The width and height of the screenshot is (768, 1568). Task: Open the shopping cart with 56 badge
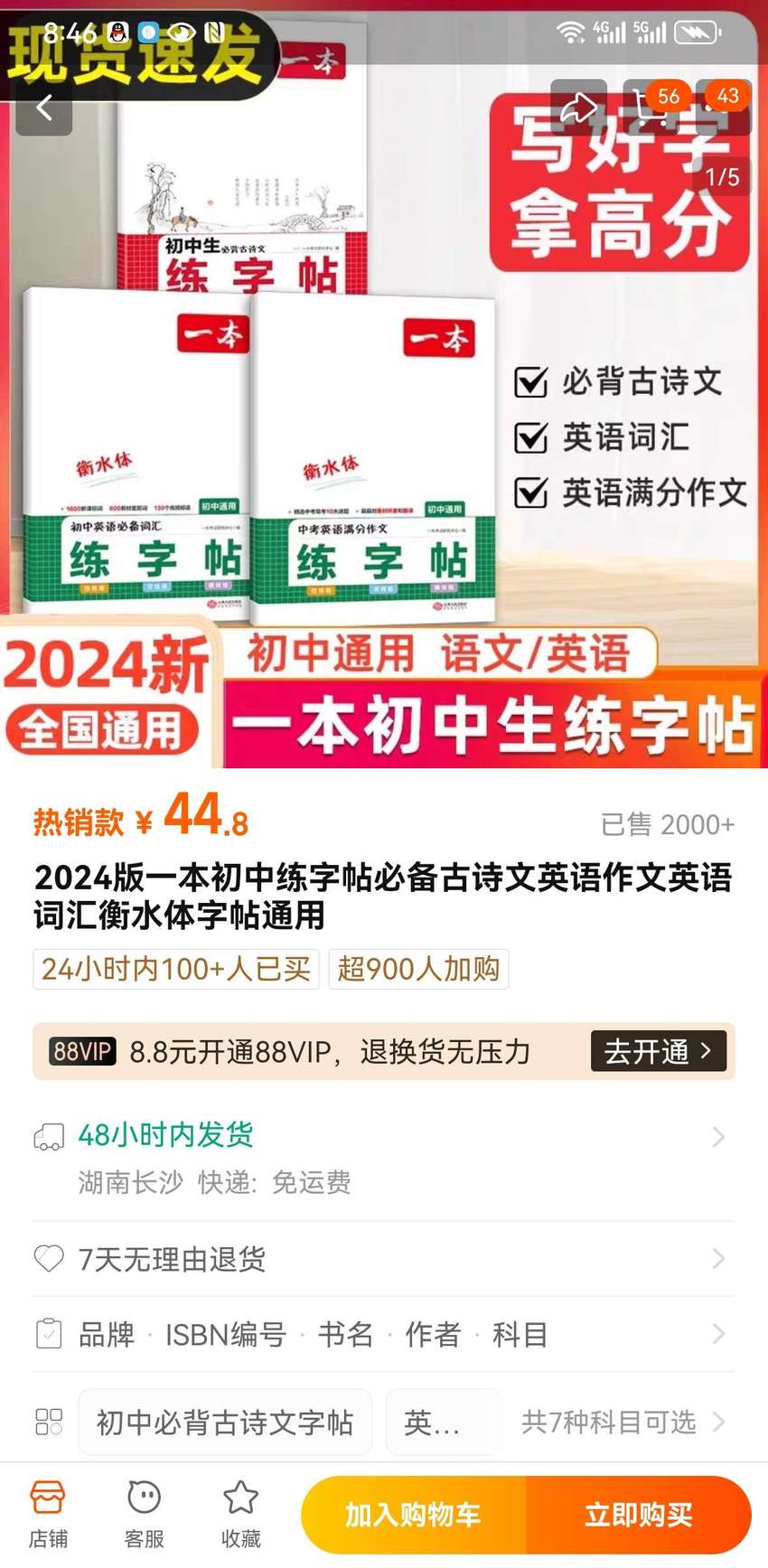pos(652,107)
